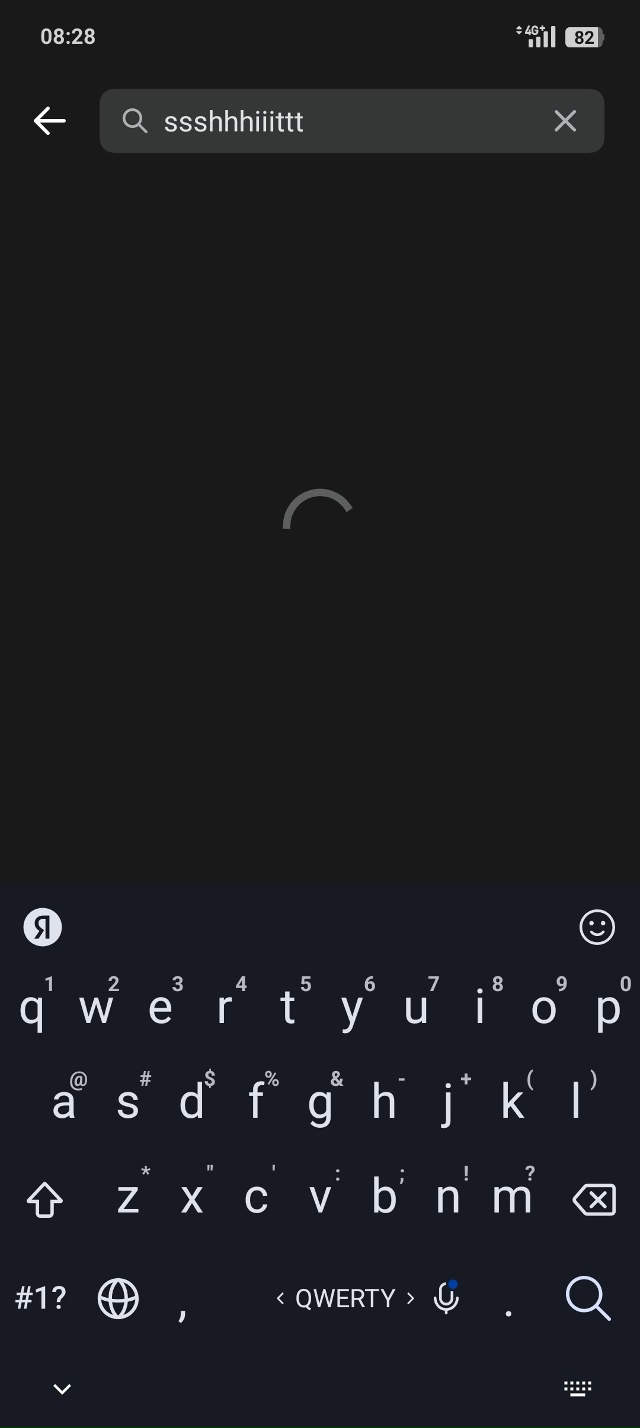Open the Yandex keyboard menu icon
Screen dimensions: 640x1428
42,928
